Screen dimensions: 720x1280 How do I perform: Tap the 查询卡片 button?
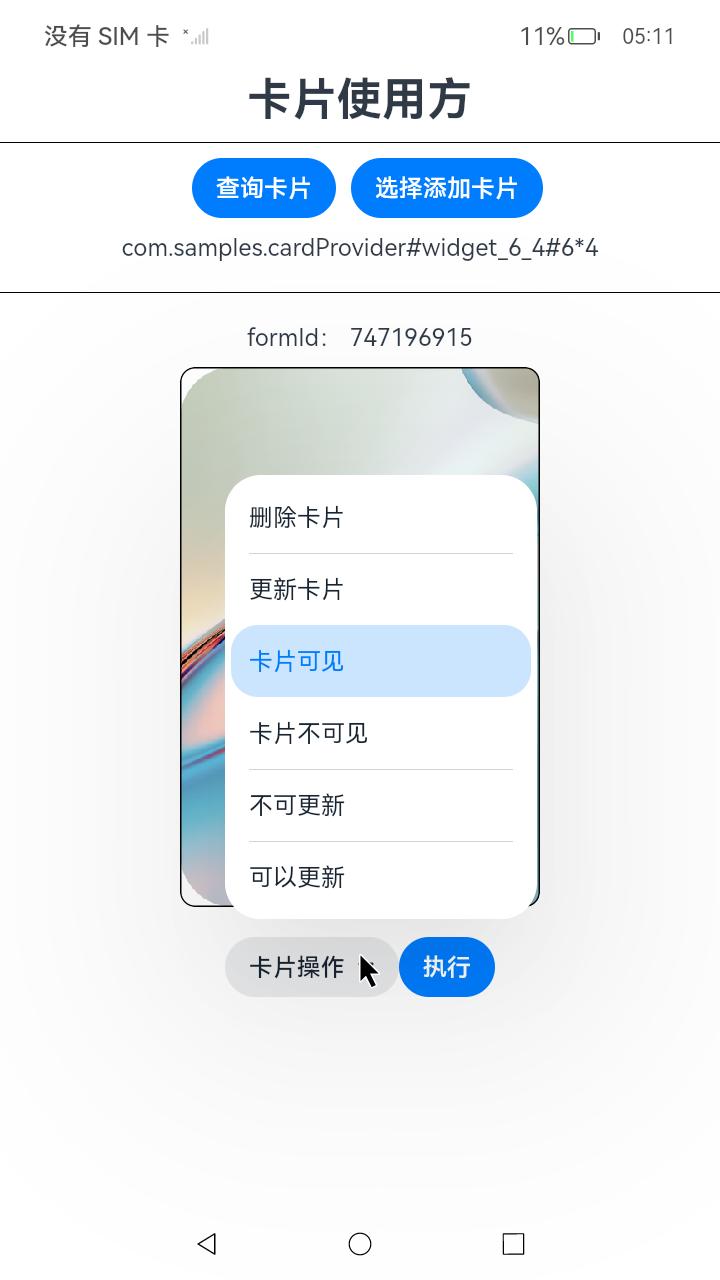pyautogui.click(x=263, y=188)
